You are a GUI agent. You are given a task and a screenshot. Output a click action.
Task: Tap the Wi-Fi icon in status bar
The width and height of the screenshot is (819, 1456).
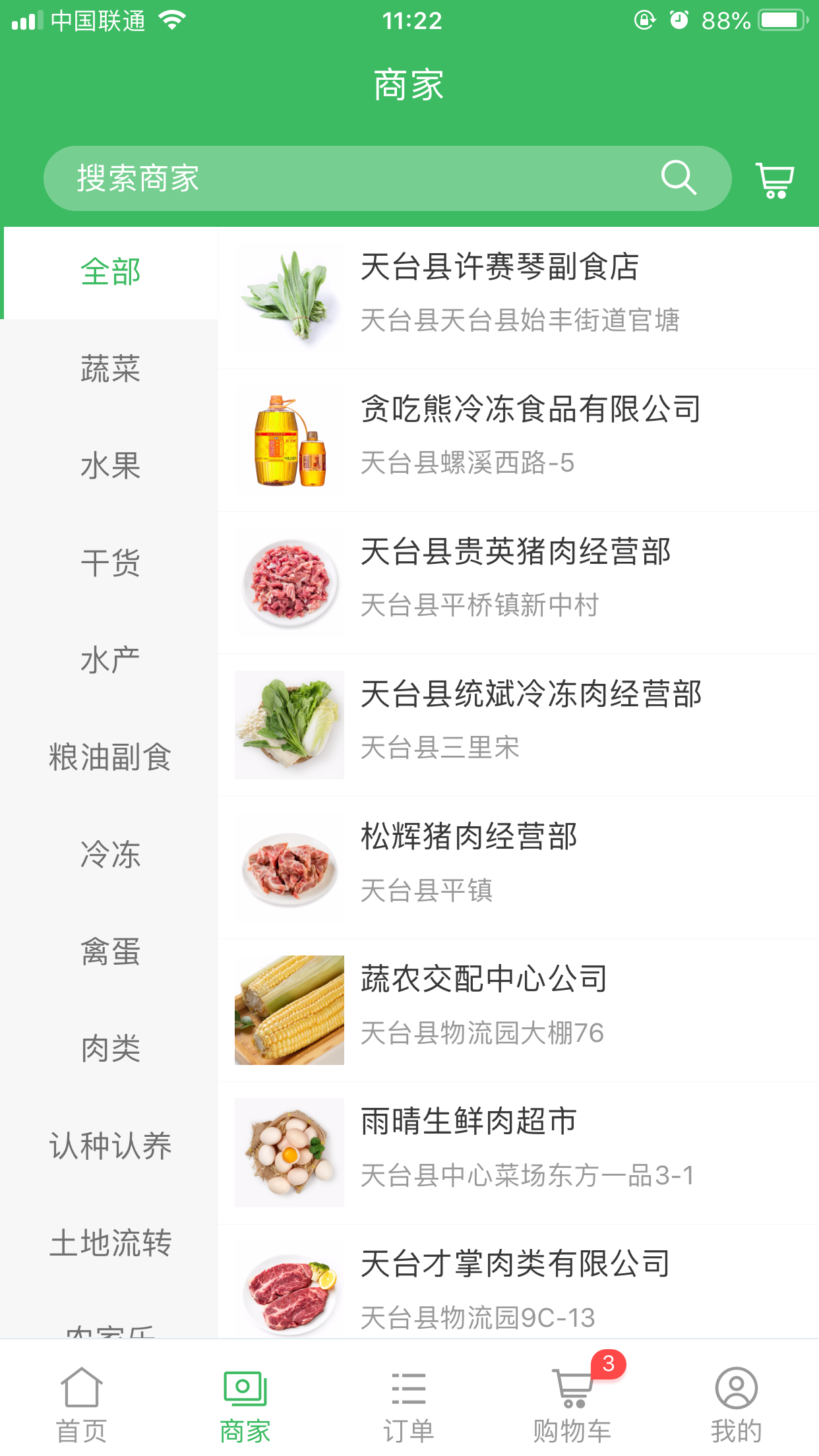[171, 19]
